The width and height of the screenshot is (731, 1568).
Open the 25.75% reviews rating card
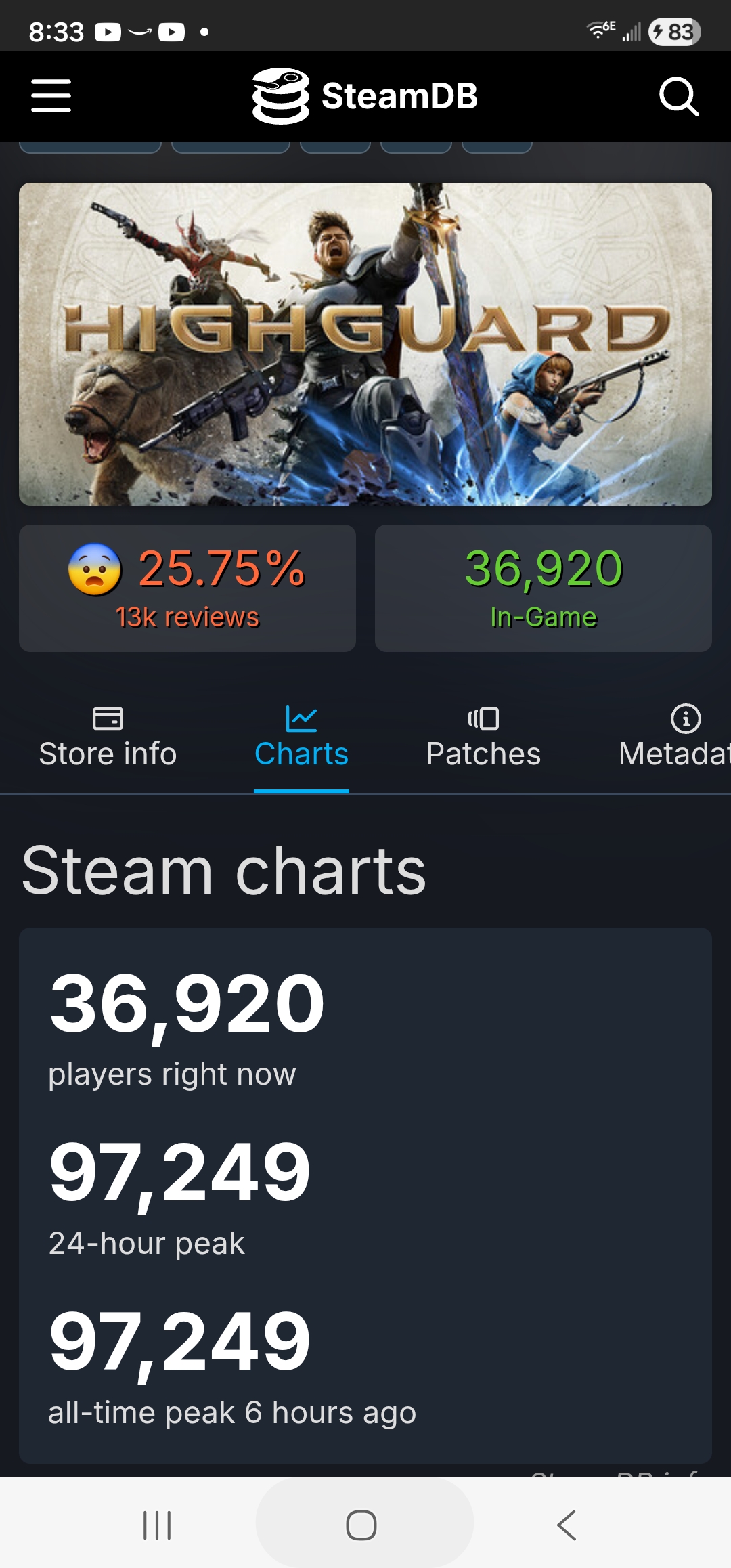click(187, 588)
